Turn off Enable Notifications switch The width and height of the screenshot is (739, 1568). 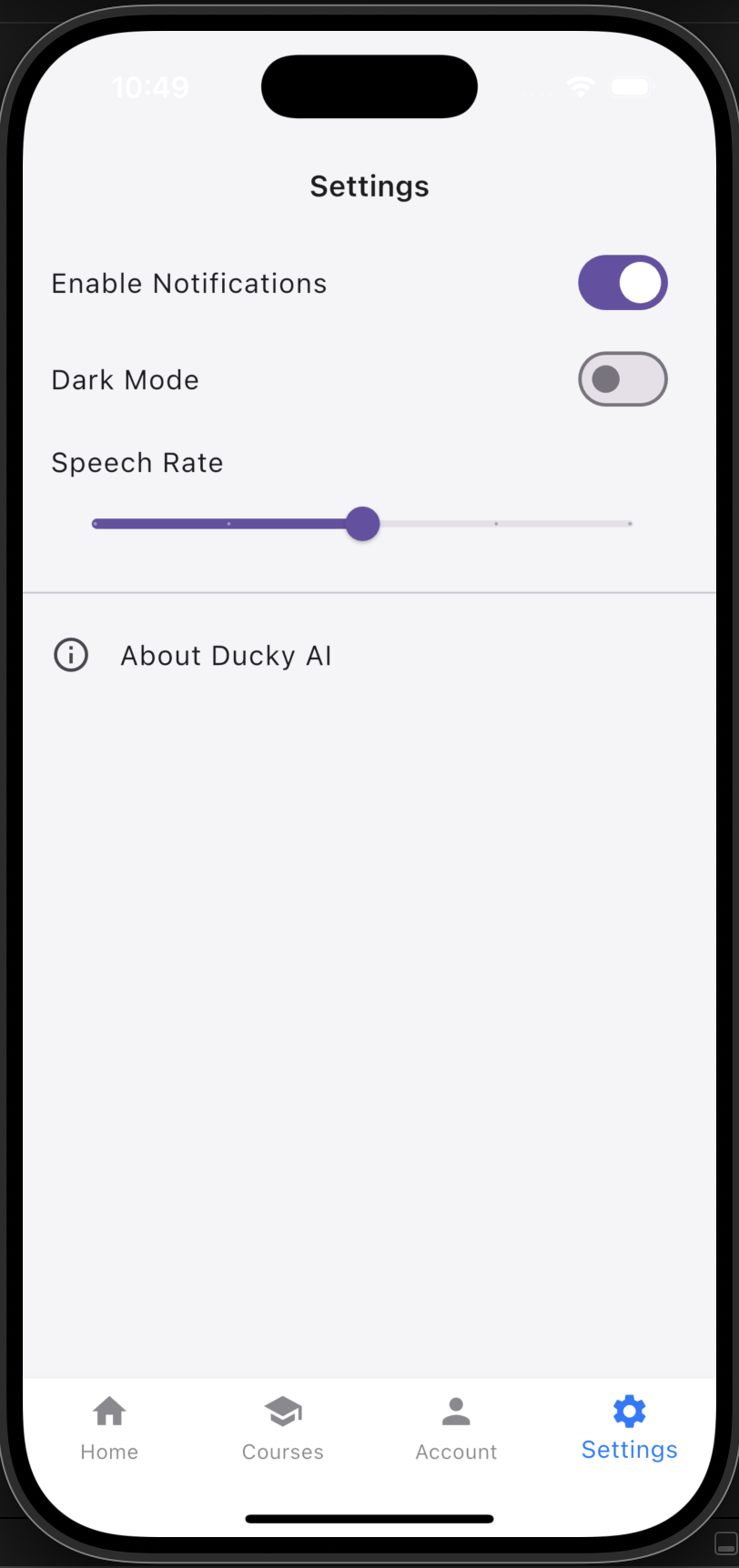click(623, 283)
